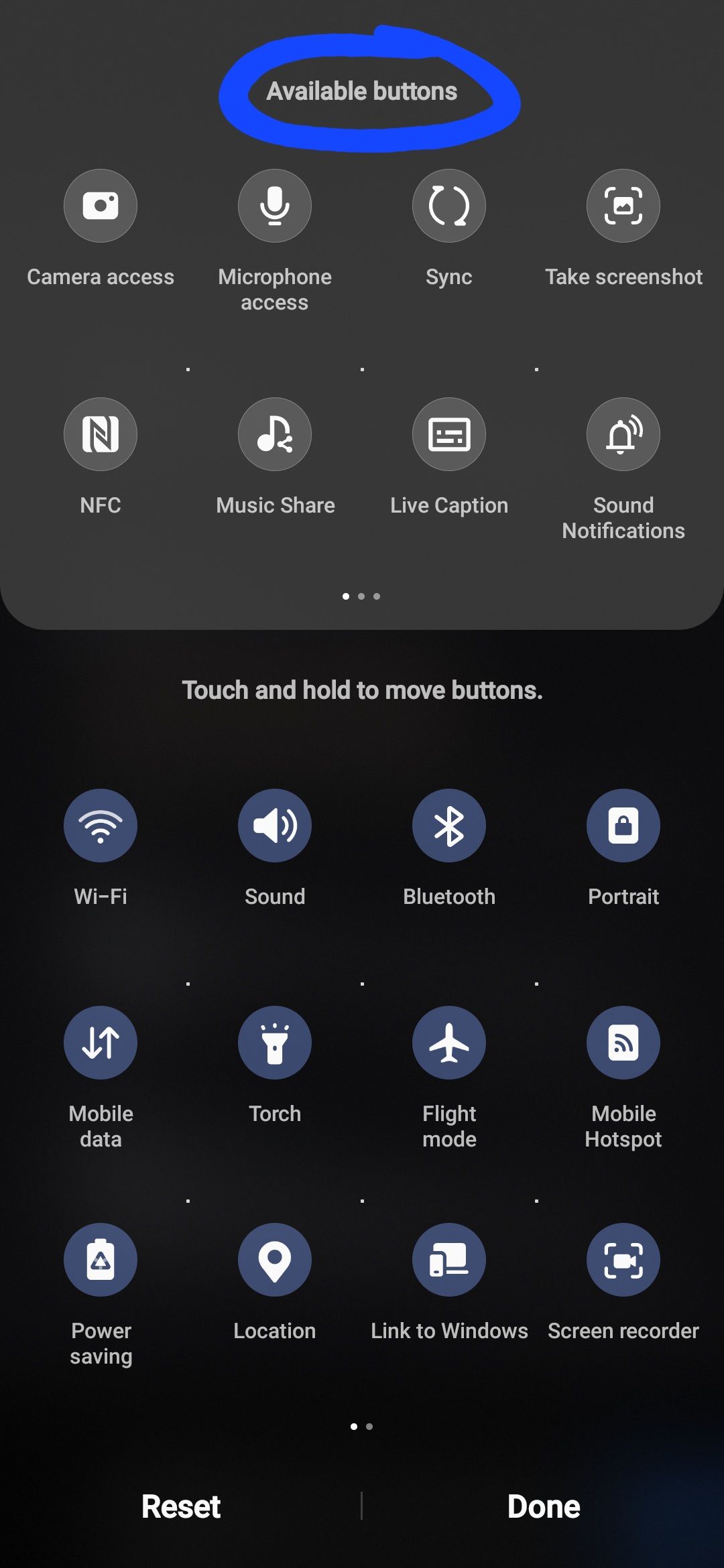Image resolution: width=724 pixels, height=1568 pixels.
Task: Enable Flight mode
Action: (449, 1042)
